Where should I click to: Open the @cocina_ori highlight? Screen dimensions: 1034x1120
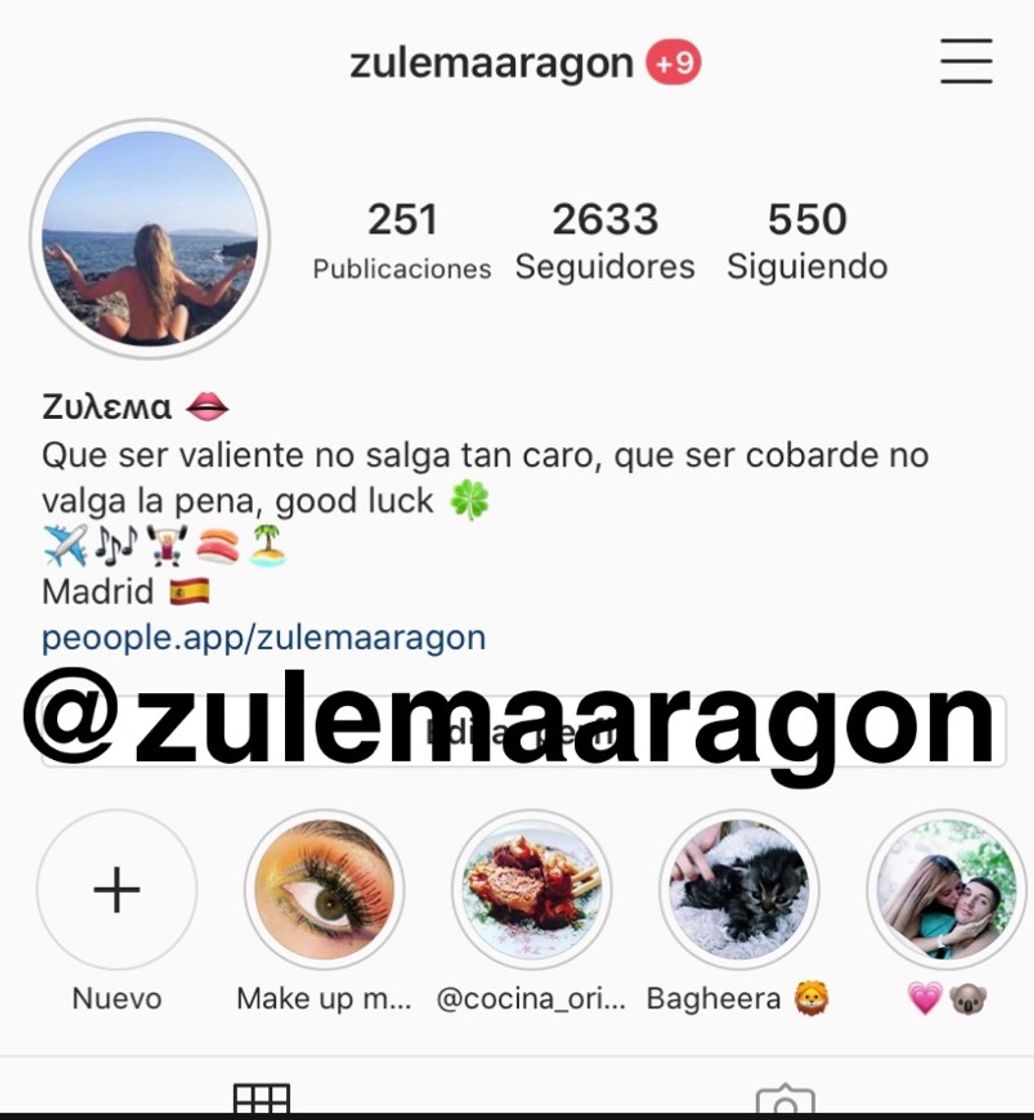tap(531, 890)
